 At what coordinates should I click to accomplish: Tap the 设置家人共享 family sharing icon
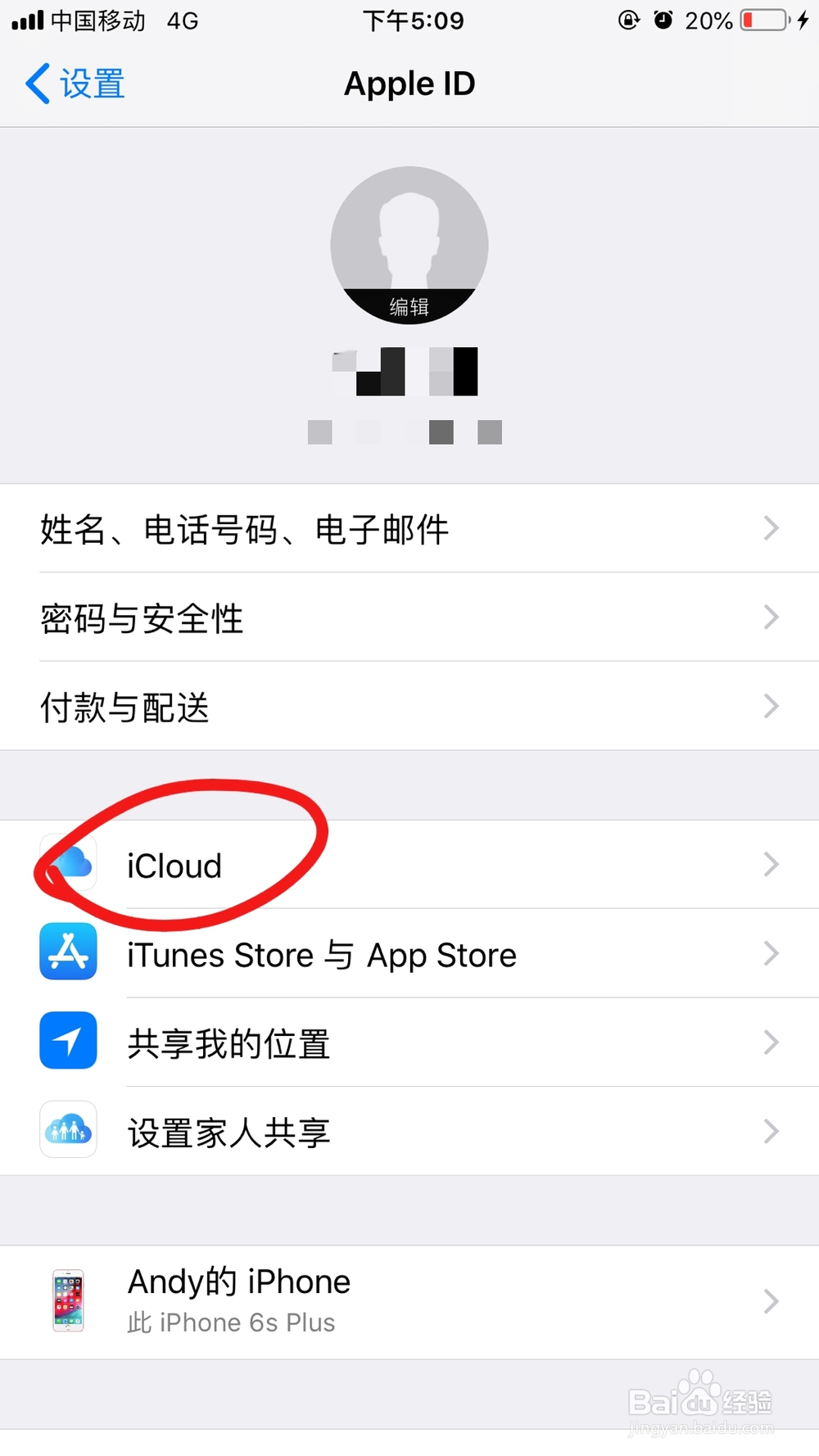(x=68, y=1130)
